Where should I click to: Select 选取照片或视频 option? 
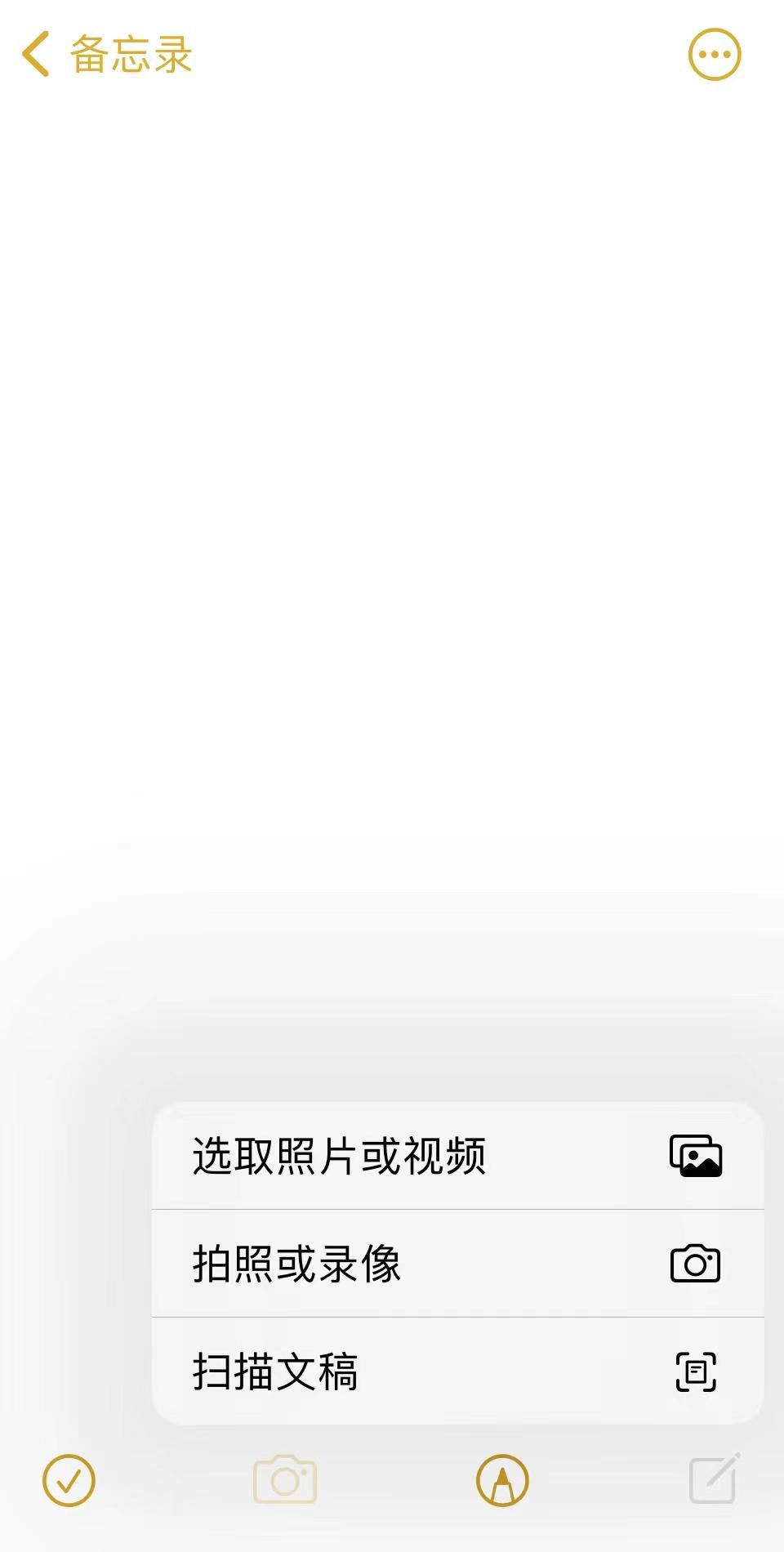click(457, 1156)
